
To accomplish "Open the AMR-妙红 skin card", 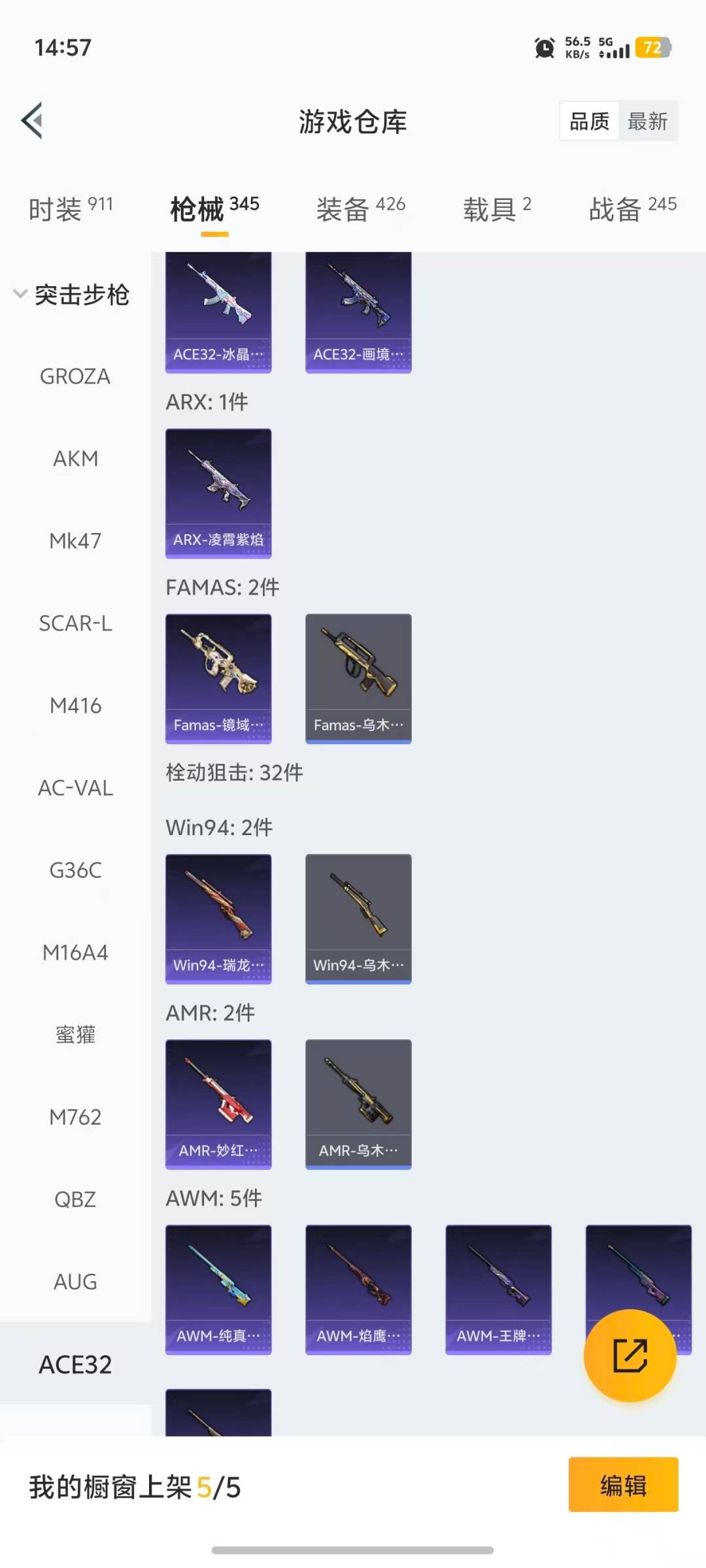I will pyautogui.click(x=218, y=1104).
